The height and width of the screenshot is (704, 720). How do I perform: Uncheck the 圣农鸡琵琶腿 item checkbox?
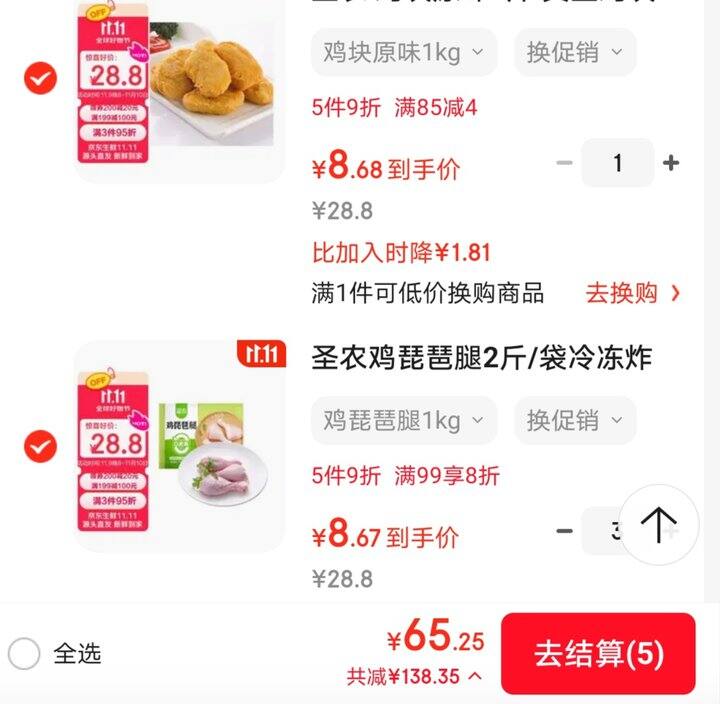point(40,446)
